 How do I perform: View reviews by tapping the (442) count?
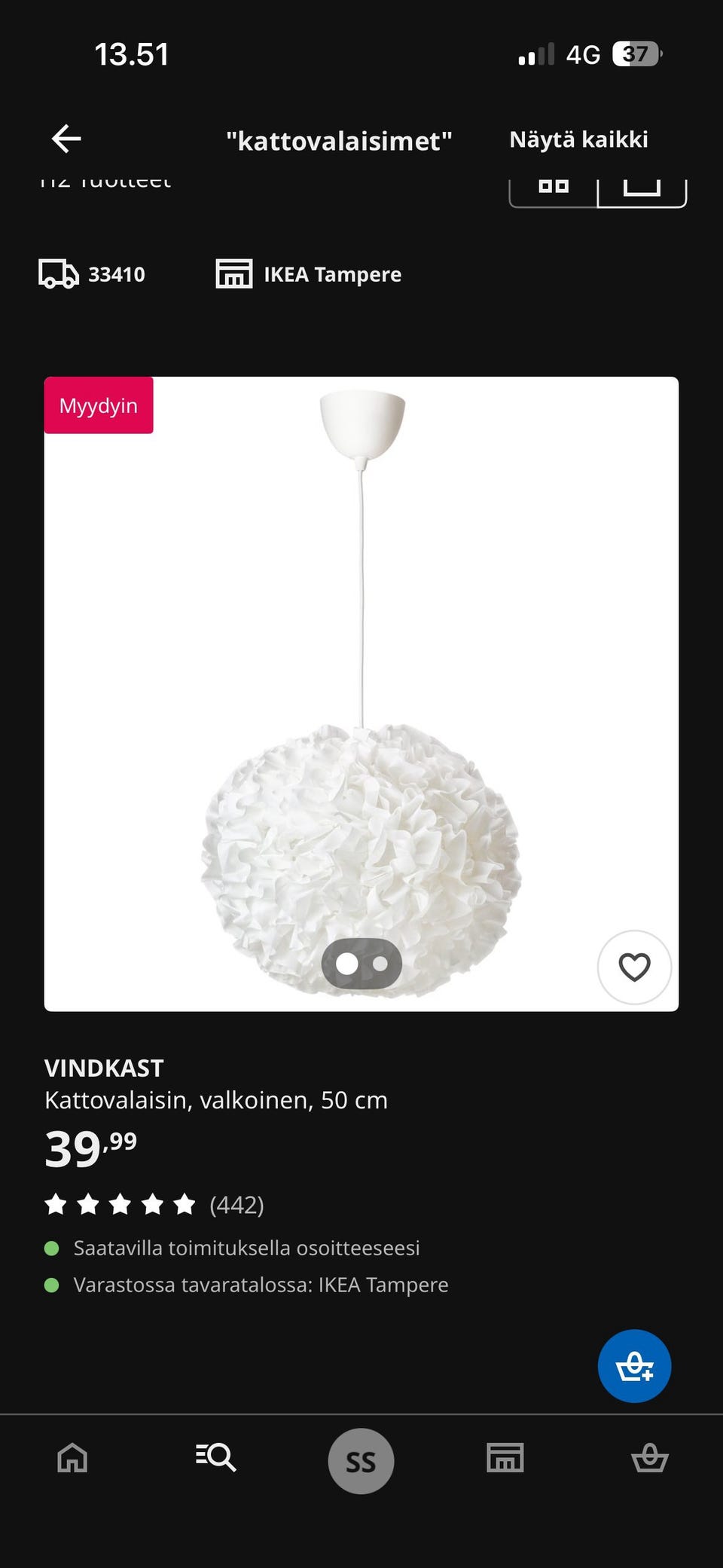click(235, 1204)
